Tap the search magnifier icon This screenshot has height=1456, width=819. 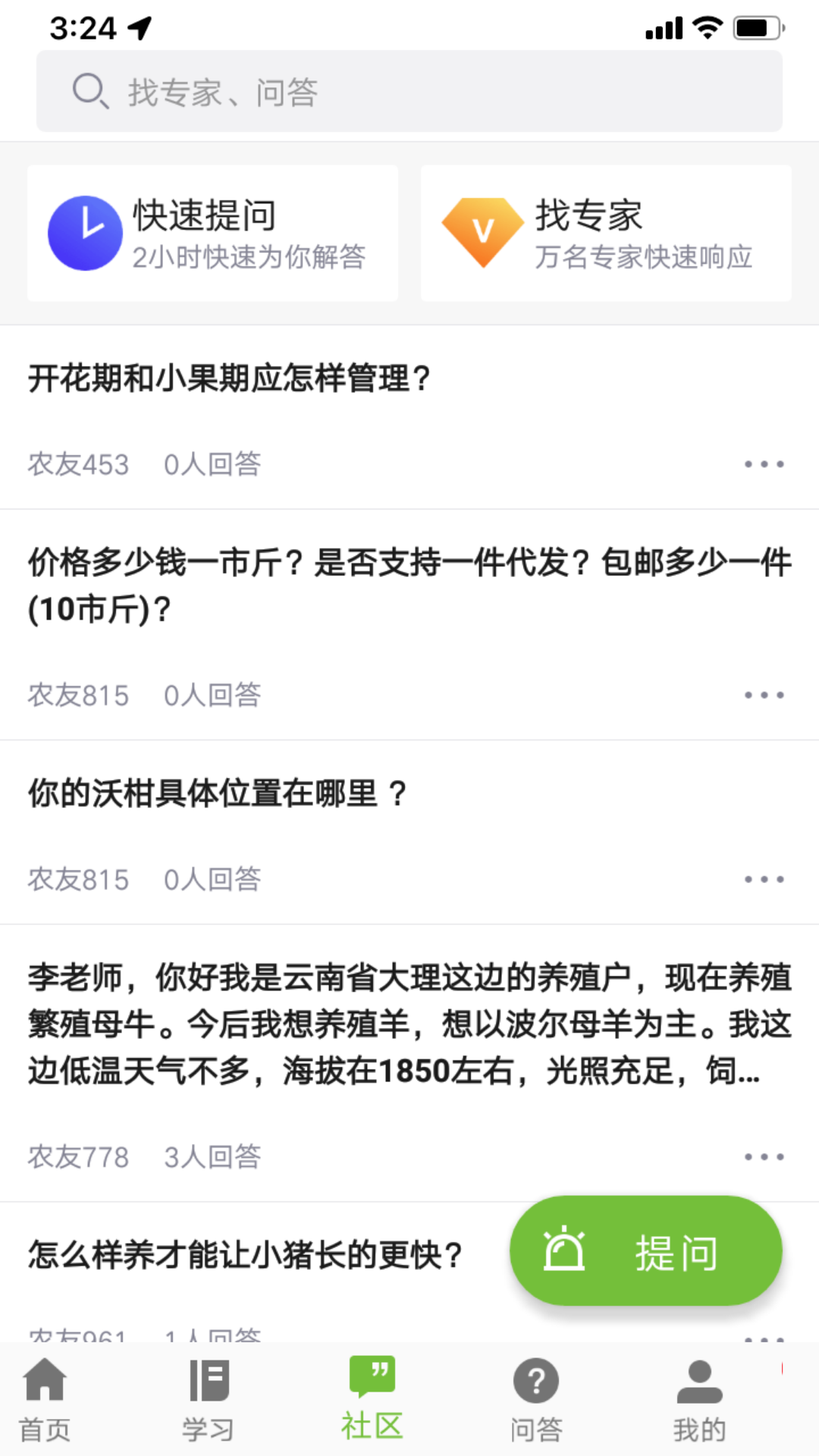(x=88, y=89)
